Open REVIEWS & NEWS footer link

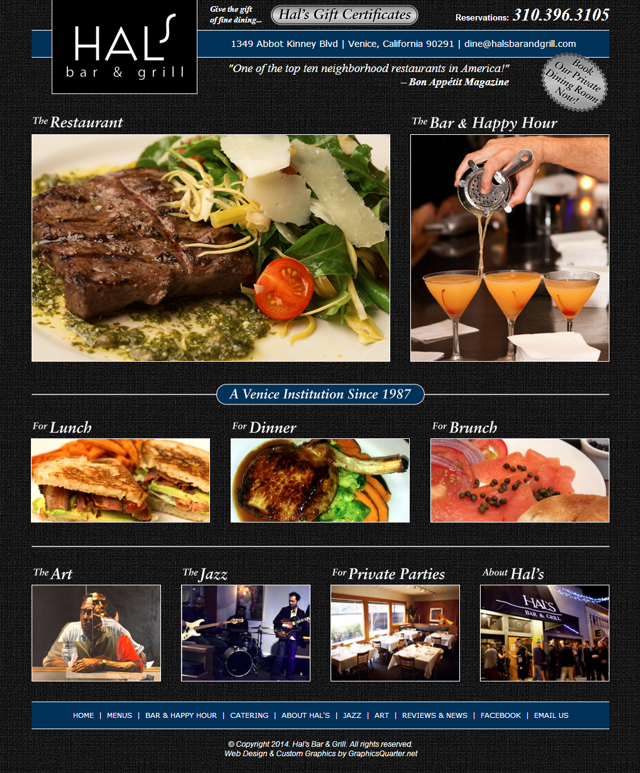(x=435, y=716)
